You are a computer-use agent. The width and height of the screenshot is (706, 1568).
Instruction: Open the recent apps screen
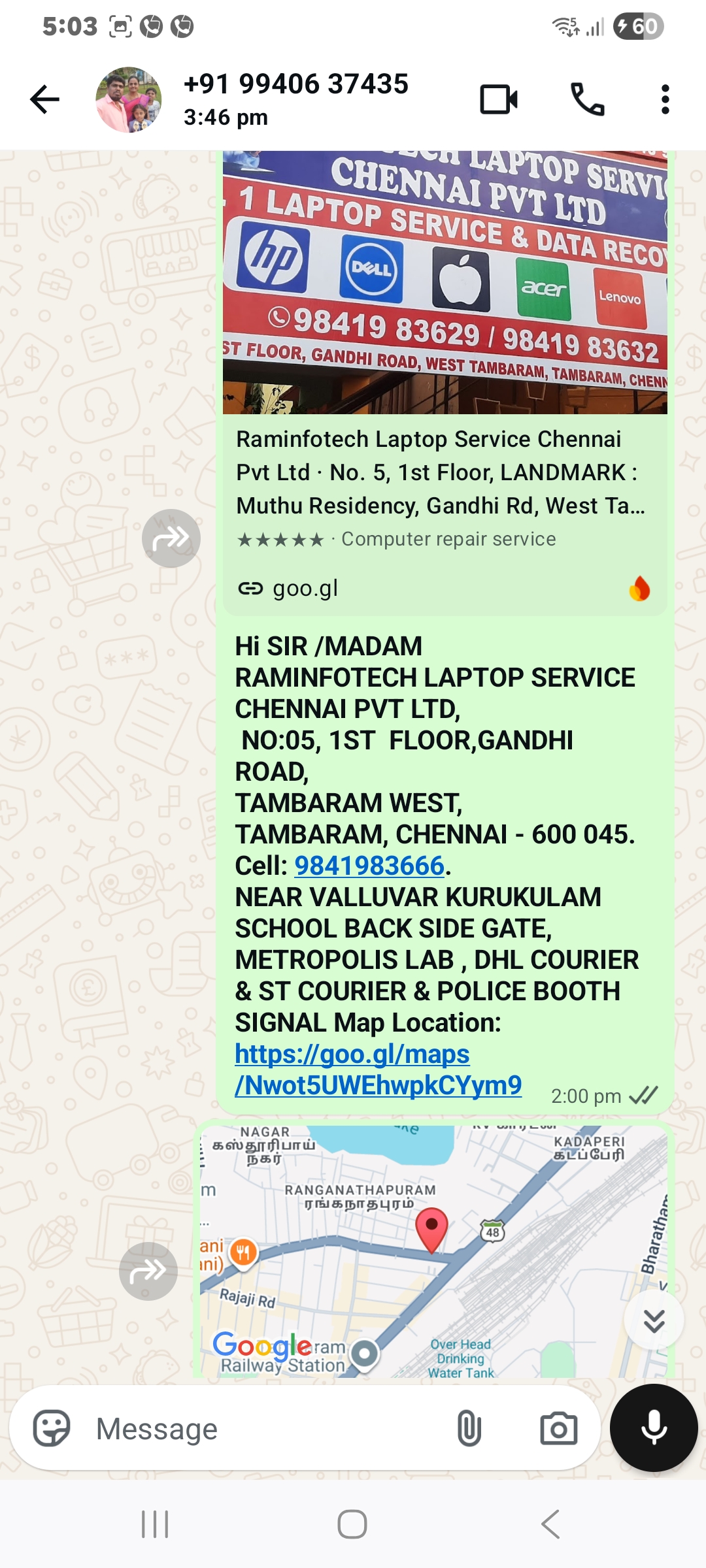click(x=155, y=1524)
